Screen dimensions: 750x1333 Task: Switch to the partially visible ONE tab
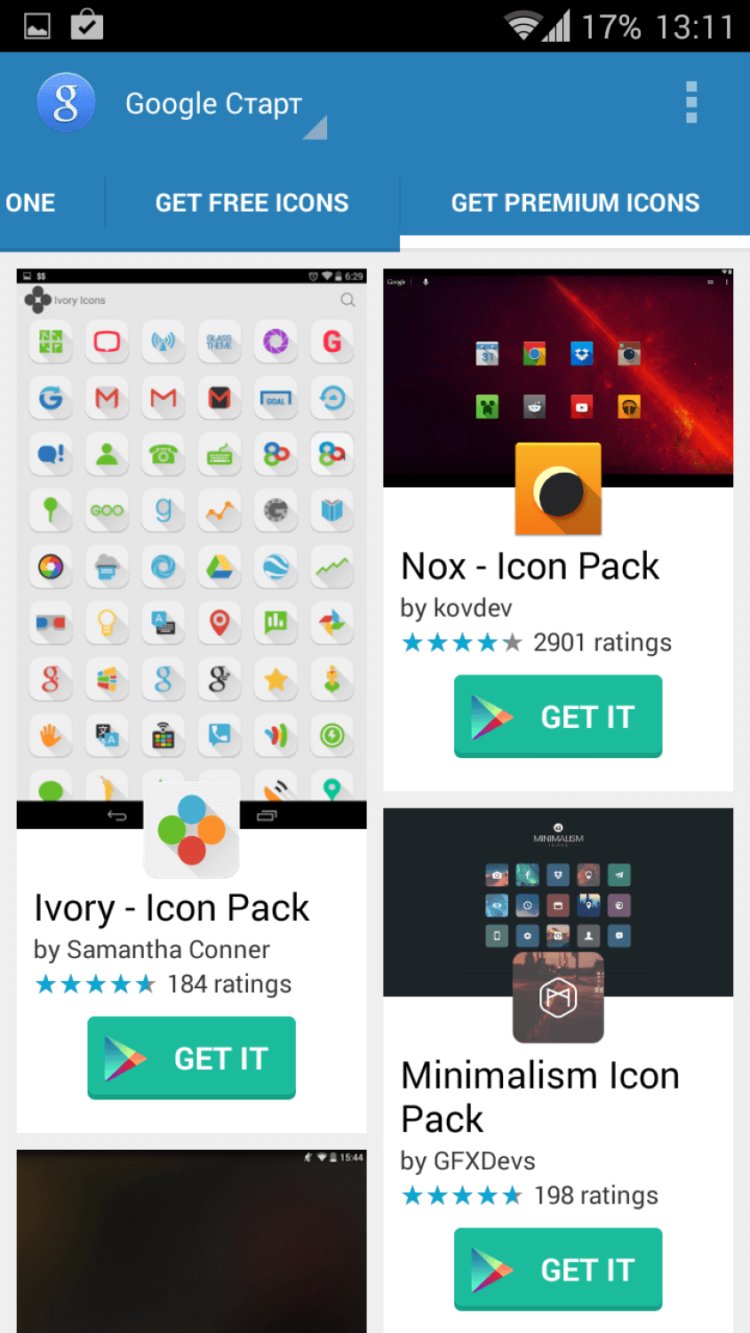[x=30, y=203]
